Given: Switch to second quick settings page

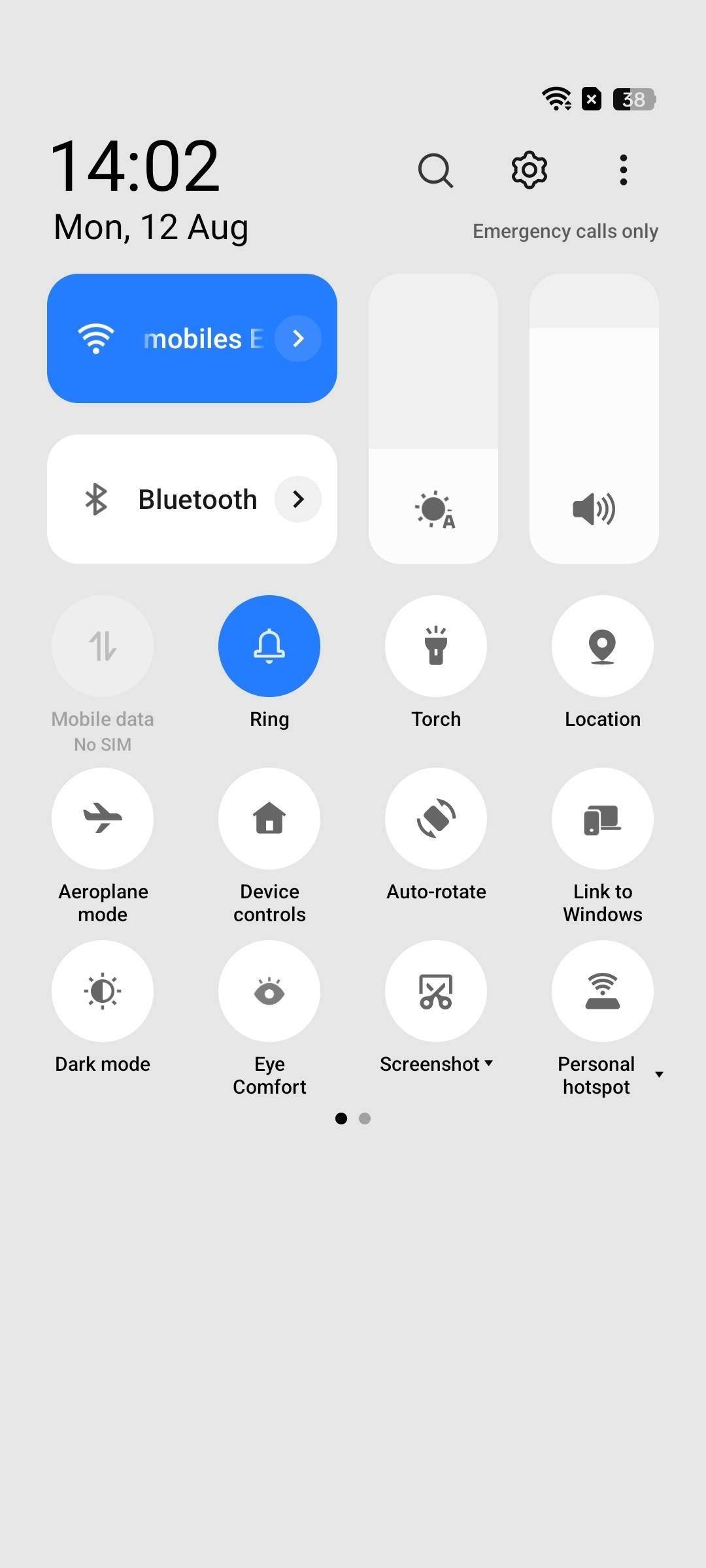Looking at the screenshot, I should (x=365, y=1119).
